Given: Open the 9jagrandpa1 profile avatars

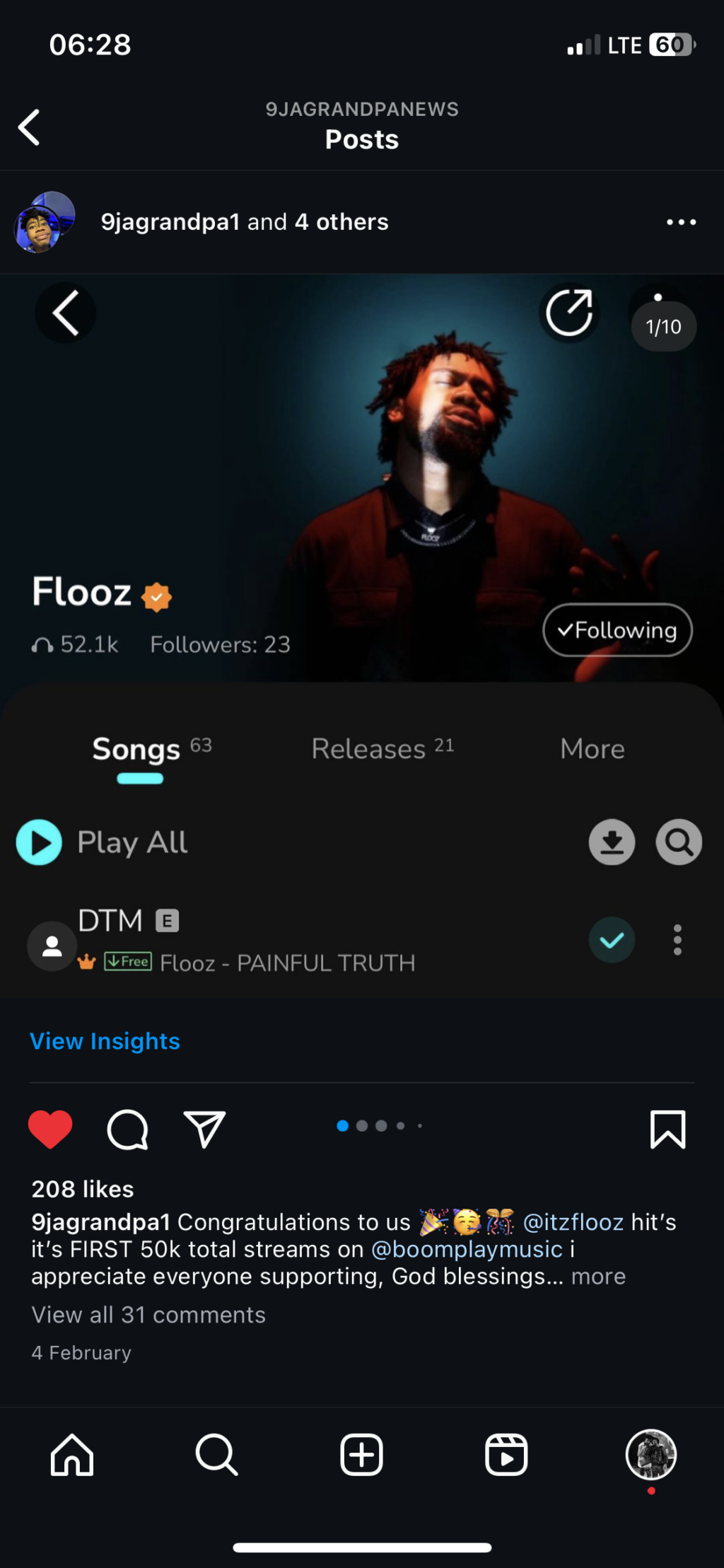Looking at the screenshot, I should 44,222.
